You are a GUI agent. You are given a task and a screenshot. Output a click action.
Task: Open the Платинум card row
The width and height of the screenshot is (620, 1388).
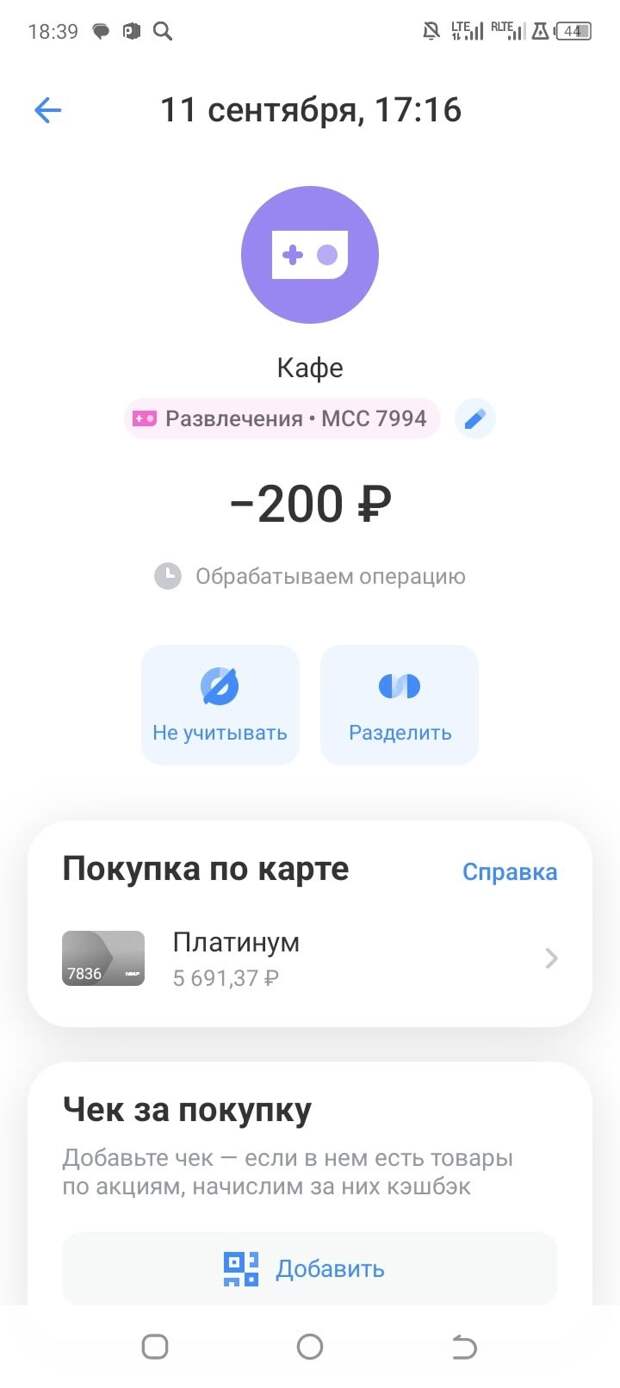pos(310,959)
